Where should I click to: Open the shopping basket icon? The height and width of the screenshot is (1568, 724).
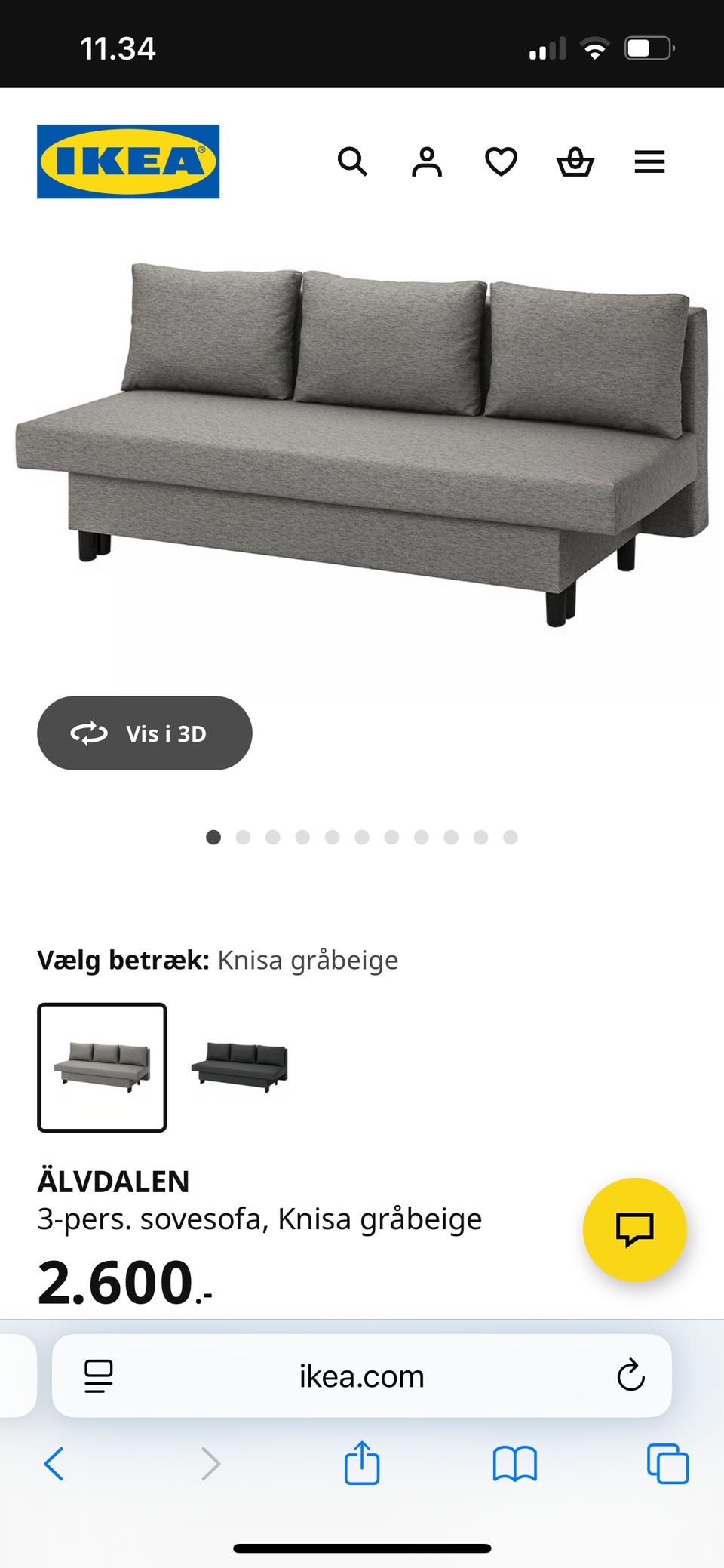575,161
